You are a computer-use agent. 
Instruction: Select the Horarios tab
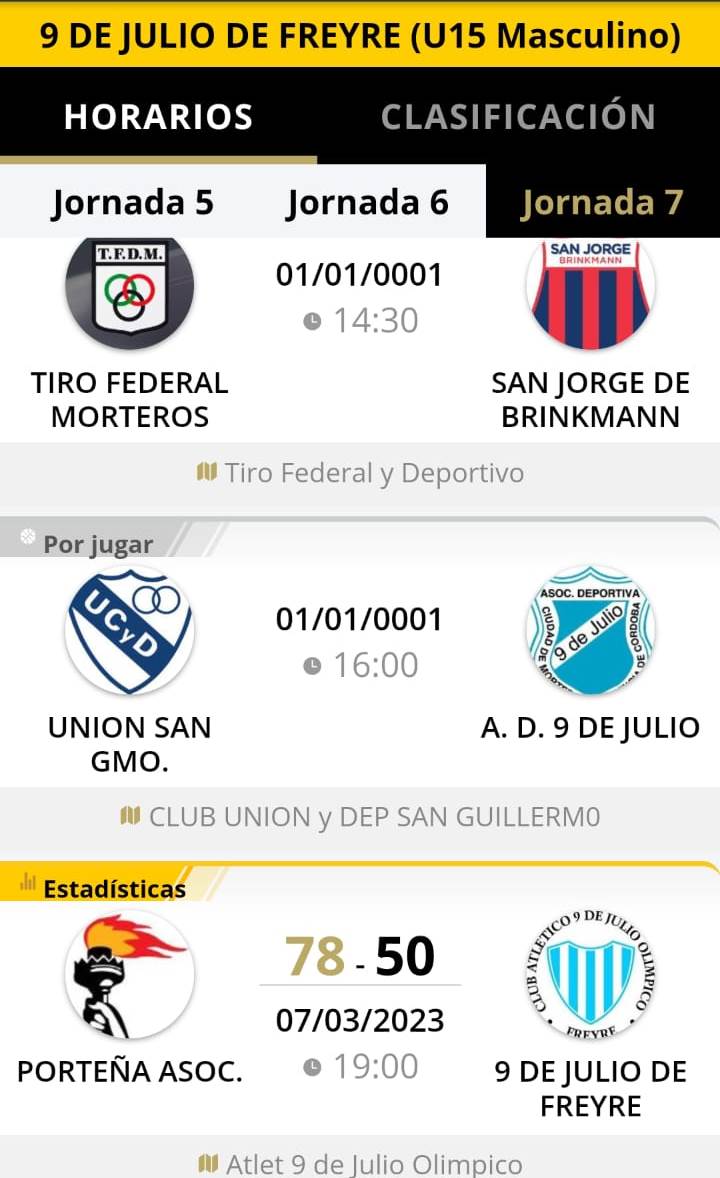pos(159,116)
